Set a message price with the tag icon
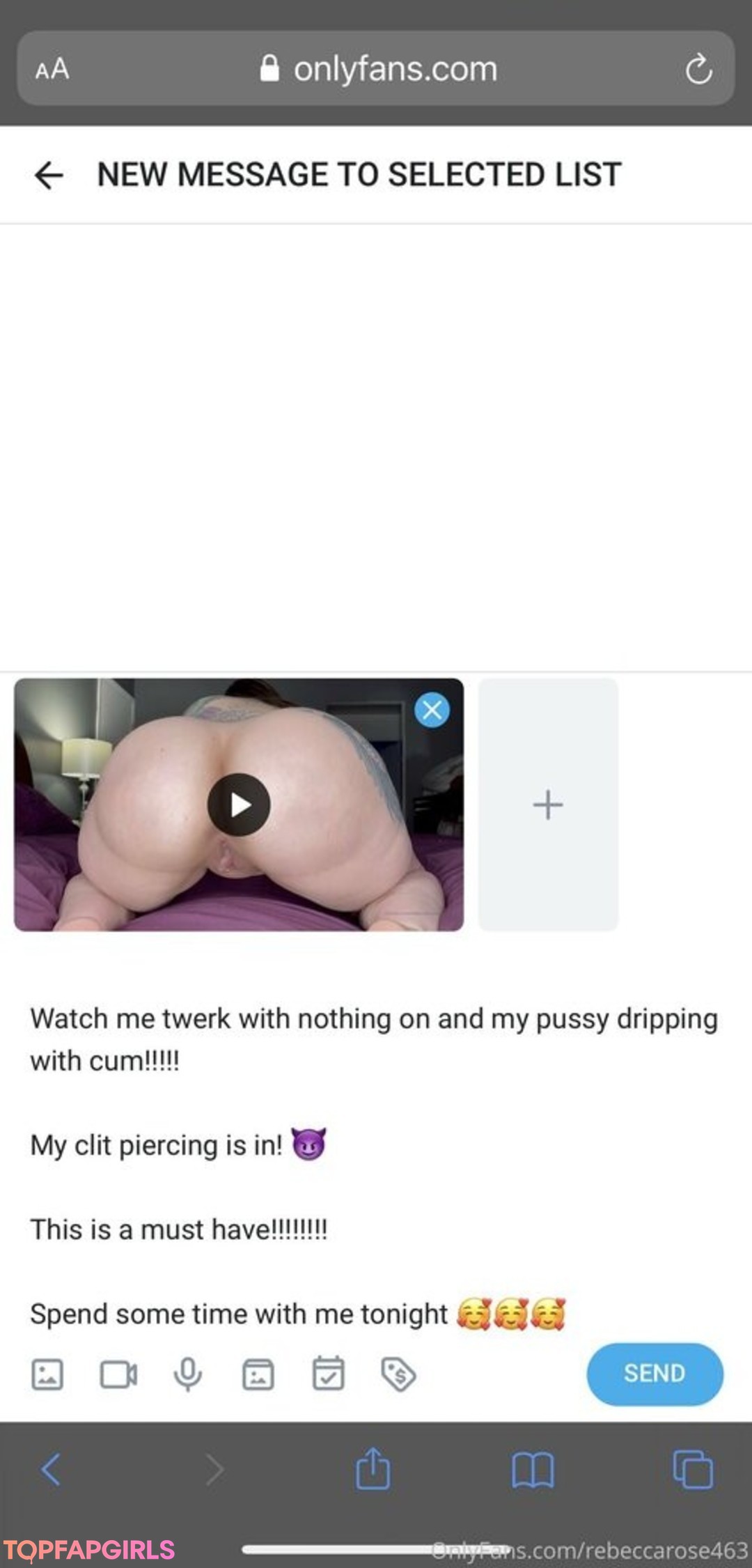Image resolution: width=752 pixels, height=1568 pixels. pyautogui.click(x=398, y=1374)
